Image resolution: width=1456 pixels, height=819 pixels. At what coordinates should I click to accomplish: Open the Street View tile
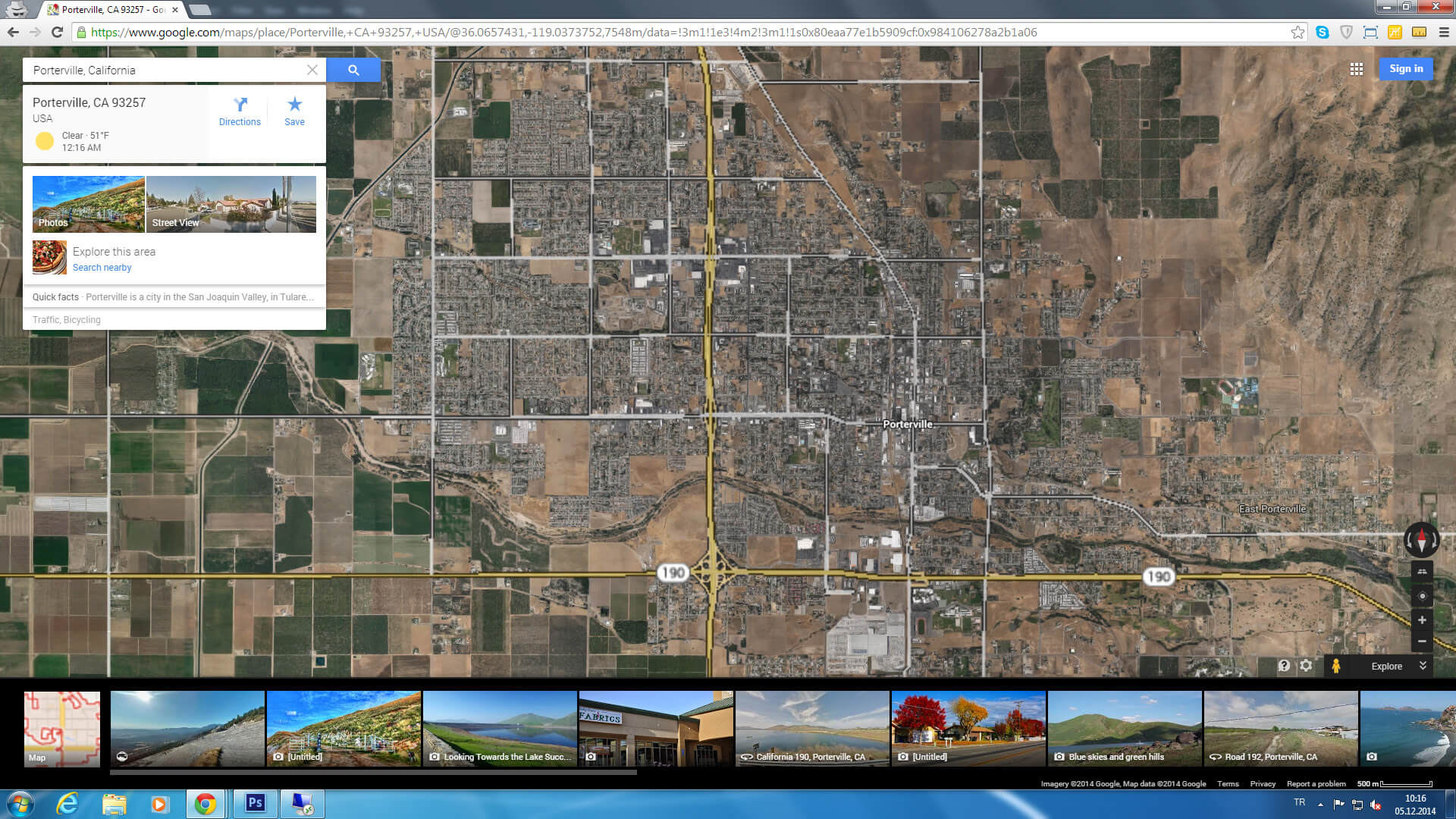(231, 204)
